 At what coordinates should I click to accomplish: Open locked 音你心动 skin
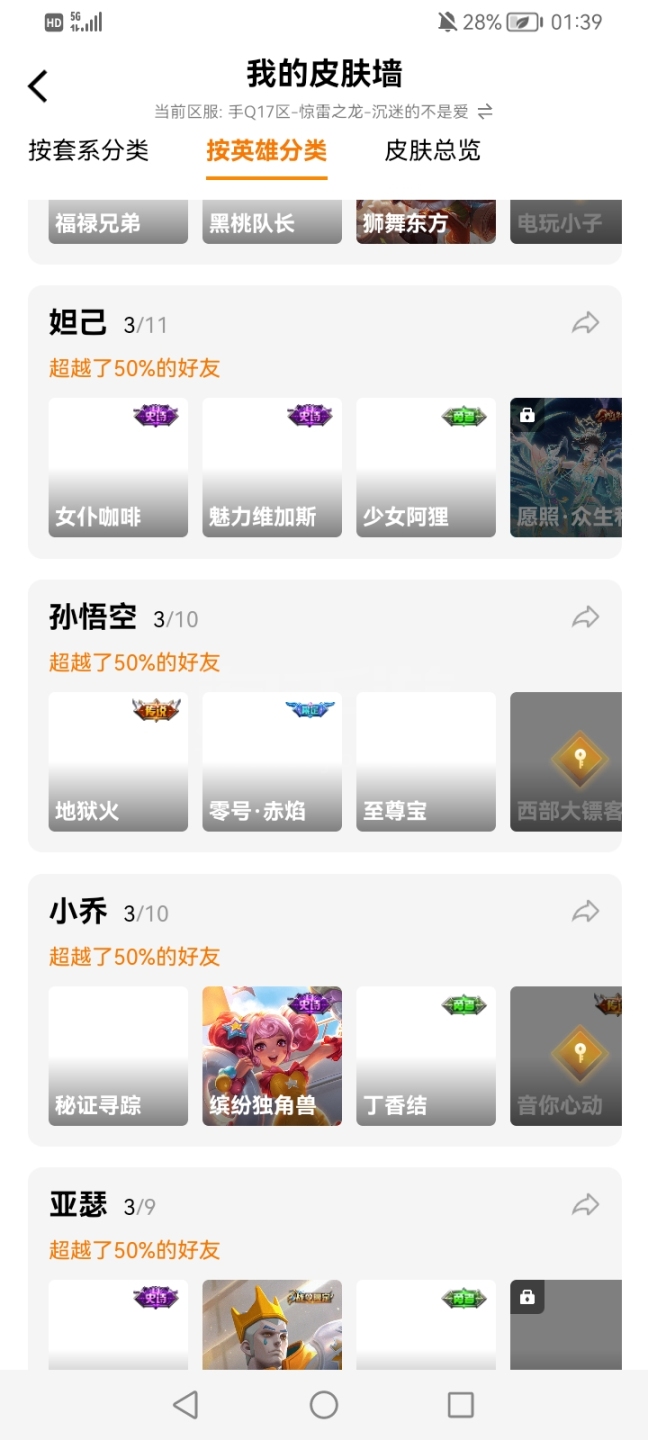566,1055
